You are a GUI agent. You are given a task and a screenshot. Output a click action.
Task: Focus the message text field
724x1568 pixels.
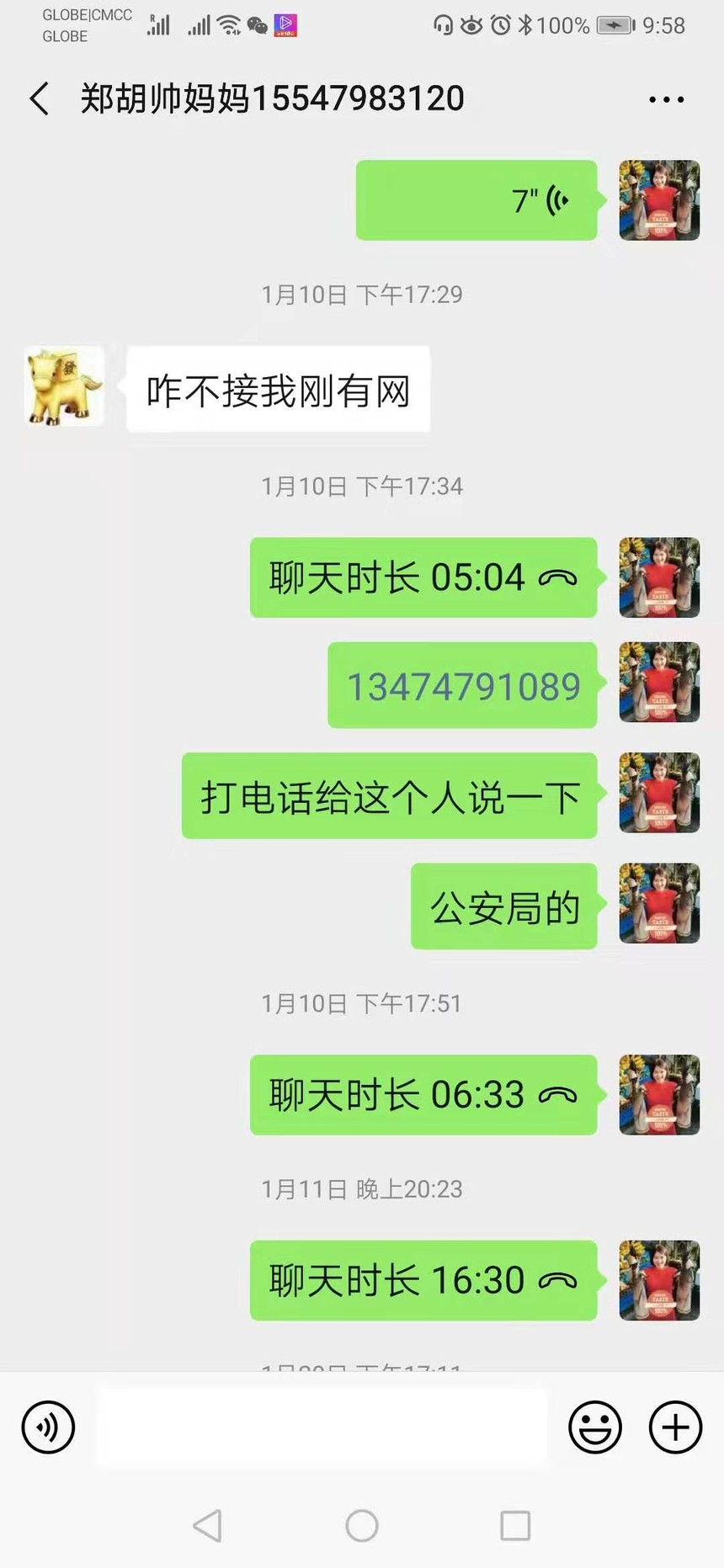click(x=322, y=1427)
